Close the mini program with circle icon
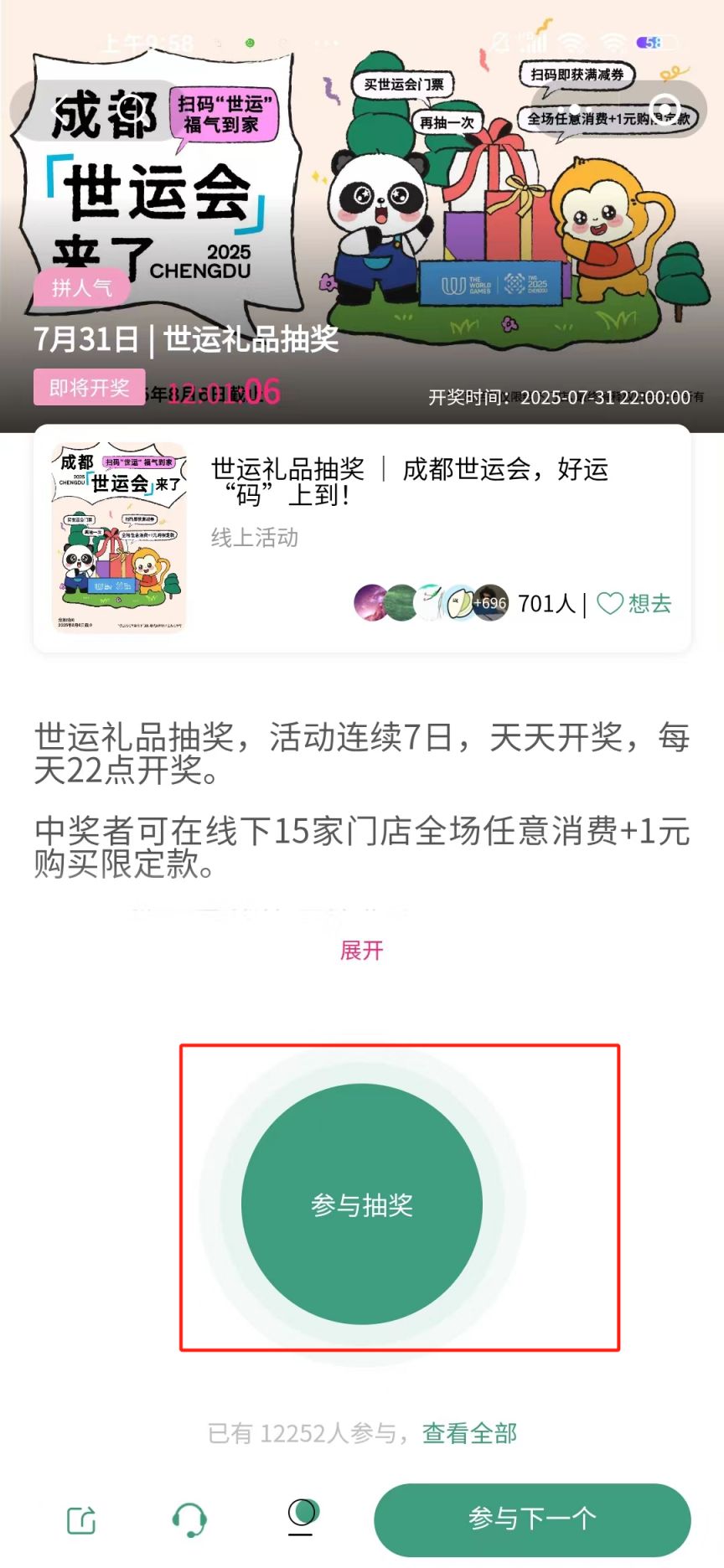The height and width of the screenshot is (1568, 724). coord(665,108)
